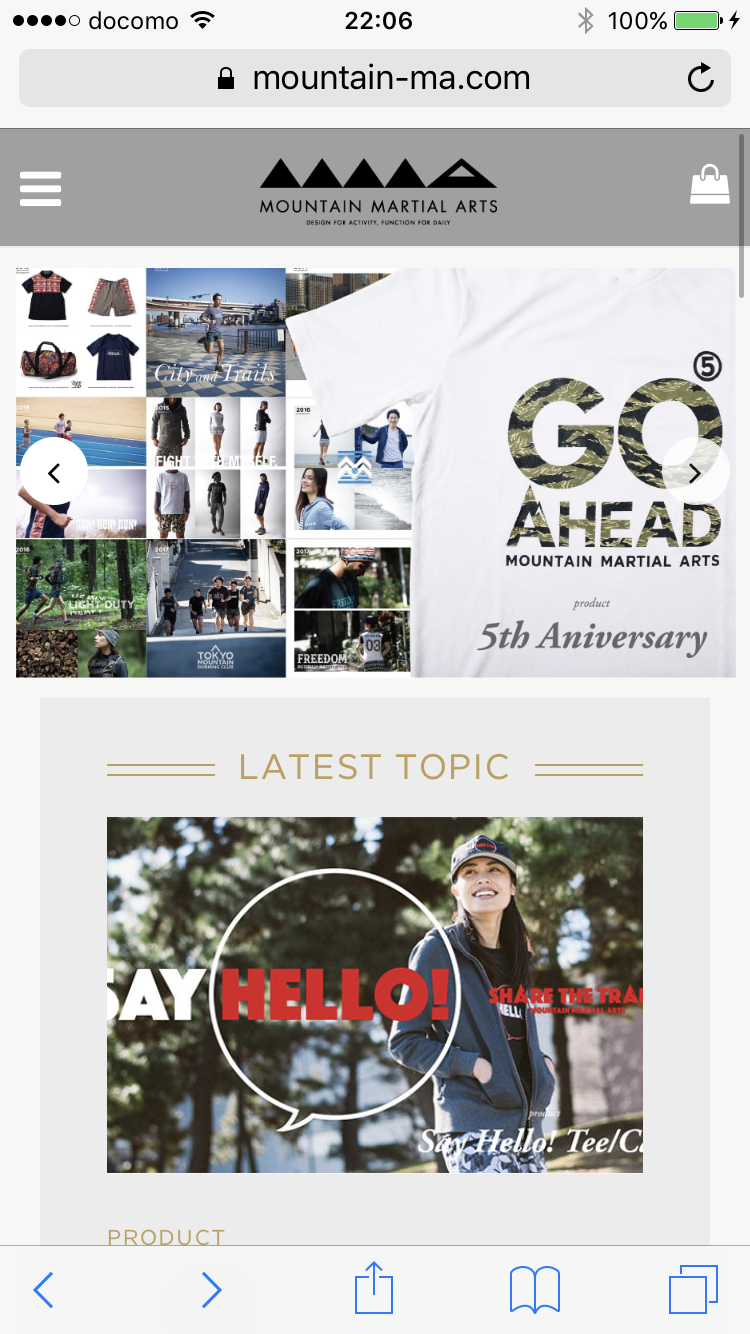Screen dimensions: 750x1334
Task: Tap the Mountain Martial Arts logo
Action: (378, 191)
